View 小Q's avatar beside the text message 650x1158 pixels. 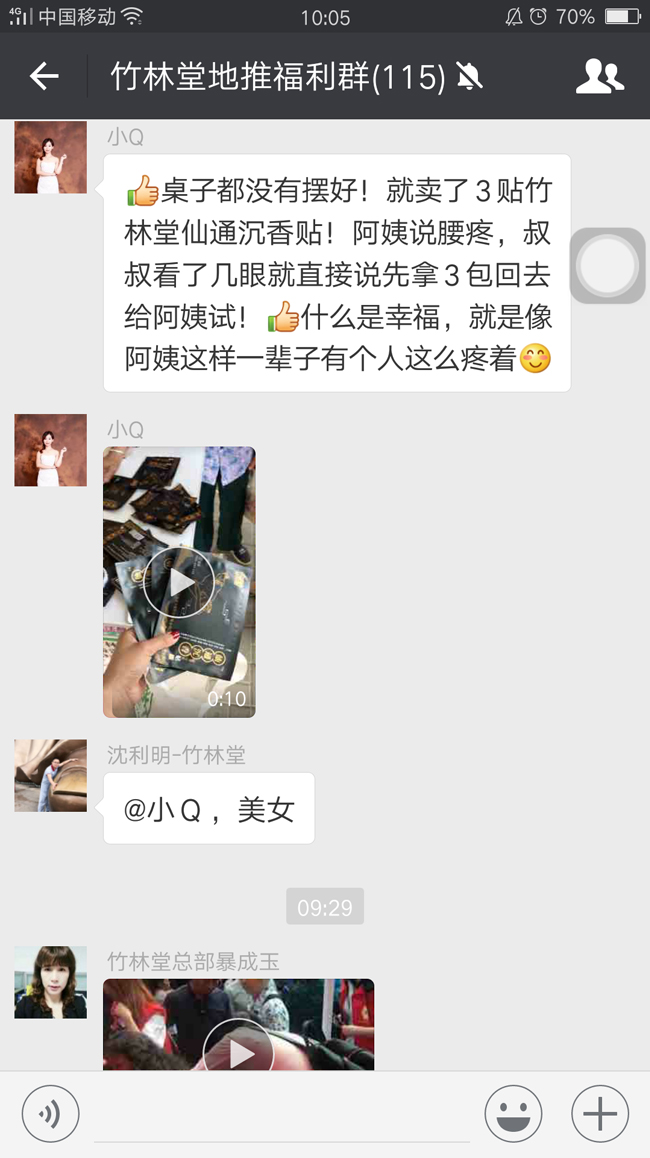click(x=50, y=157)
